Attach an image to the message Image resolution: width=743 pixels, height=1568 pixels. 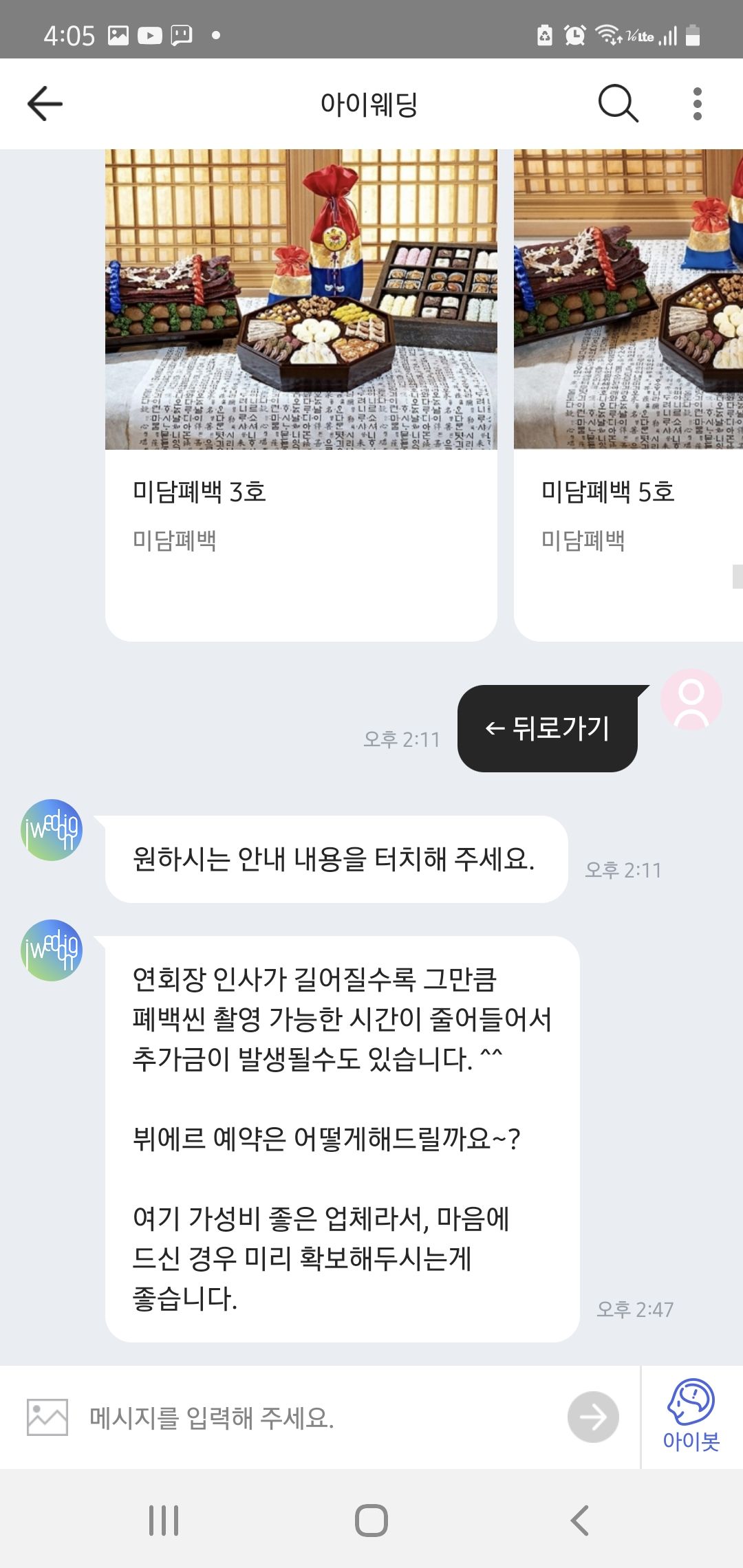coord(47,1417)
